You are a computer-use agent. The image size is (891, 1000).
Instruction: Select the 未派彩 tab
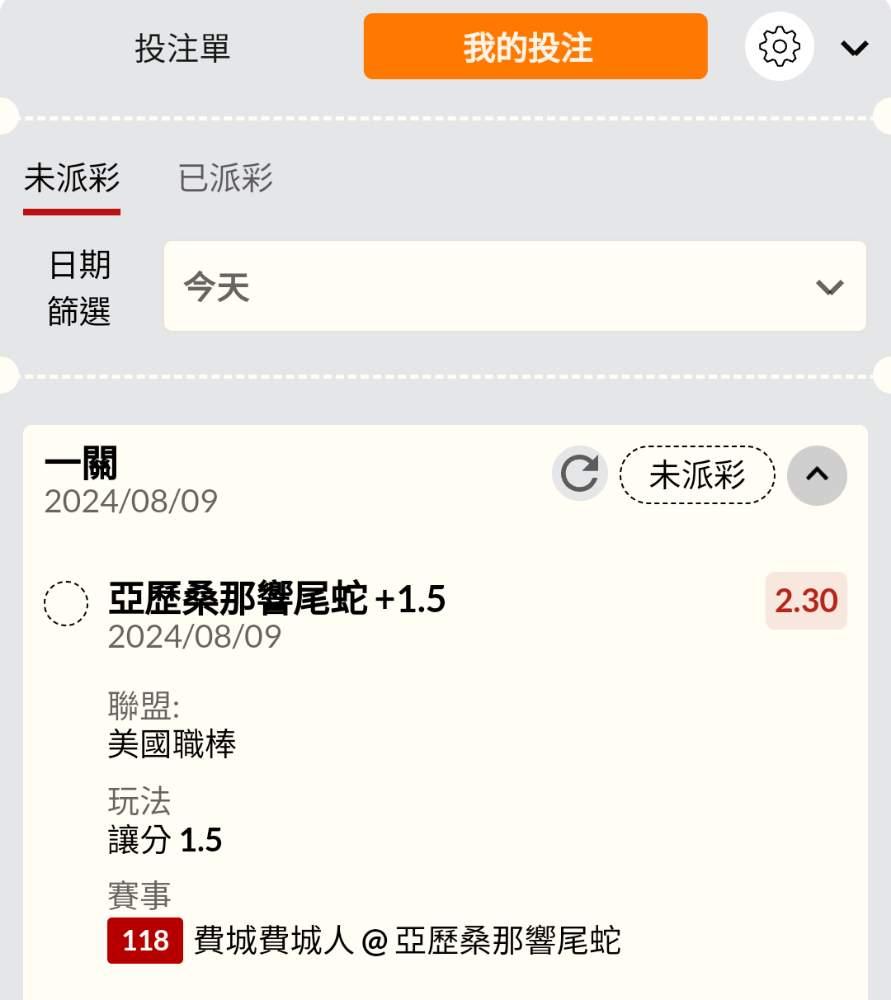point(71,178)
